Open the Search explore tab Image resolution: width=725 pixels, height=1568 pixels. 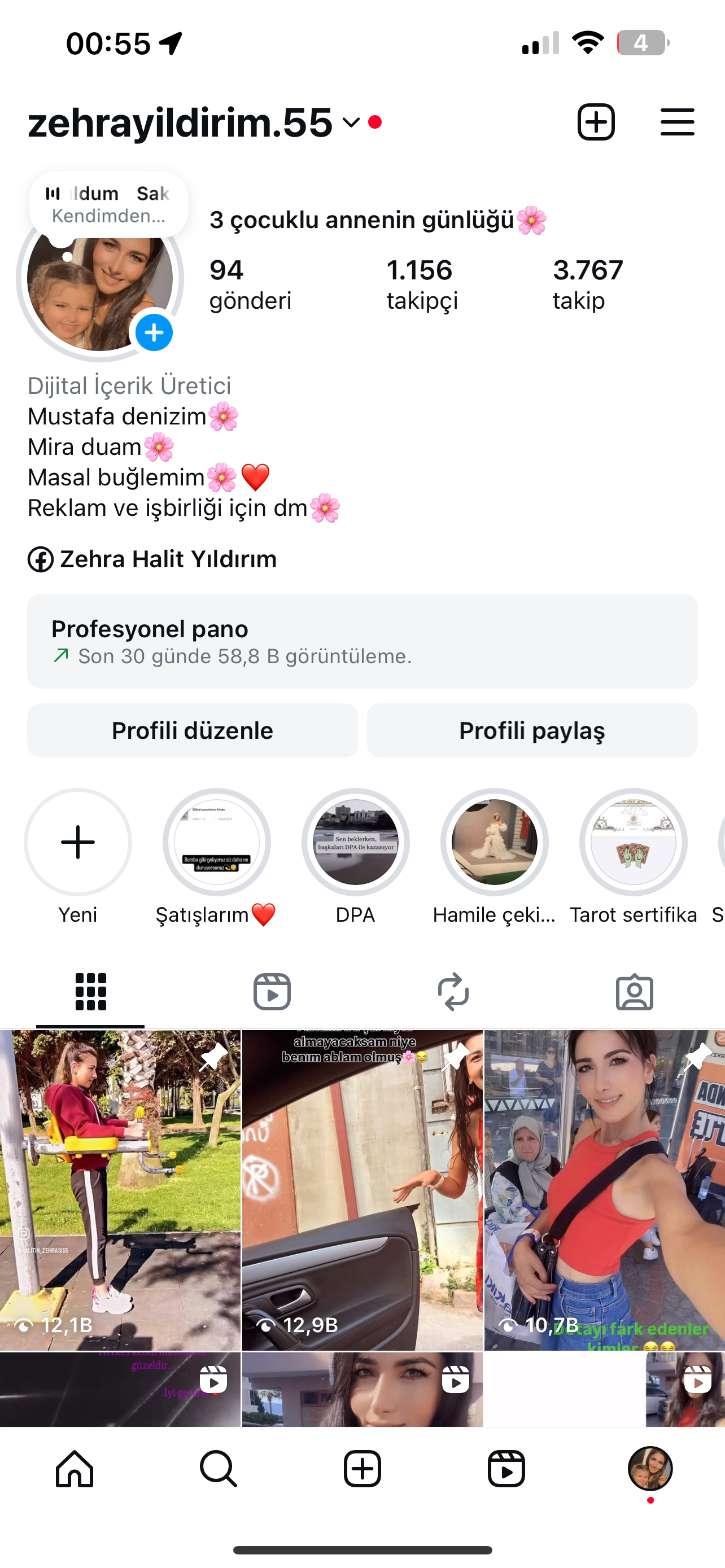[x=218, y=1469]
